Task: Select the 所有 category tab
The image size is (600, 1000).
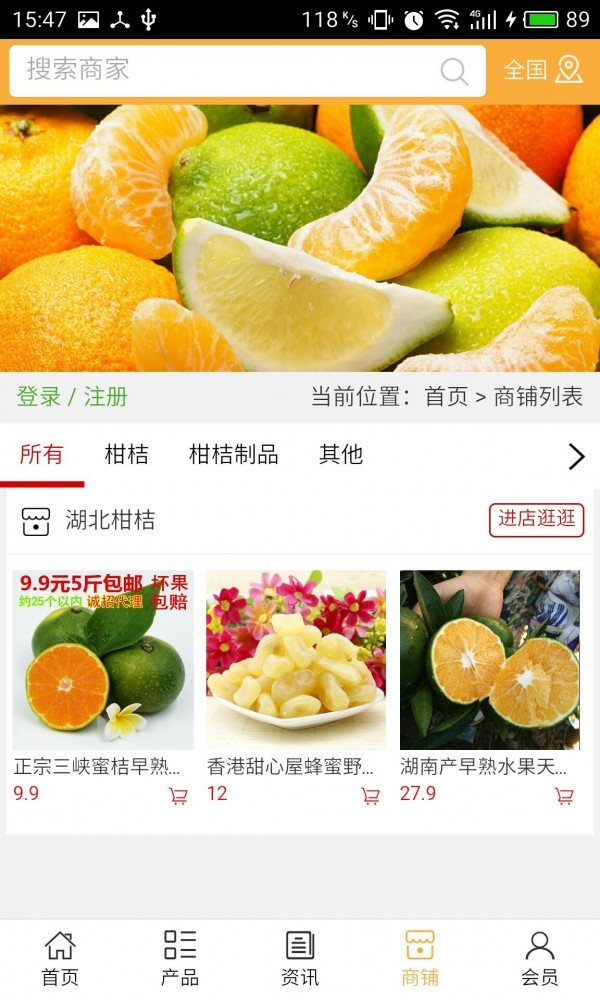Action: [41, 455]
